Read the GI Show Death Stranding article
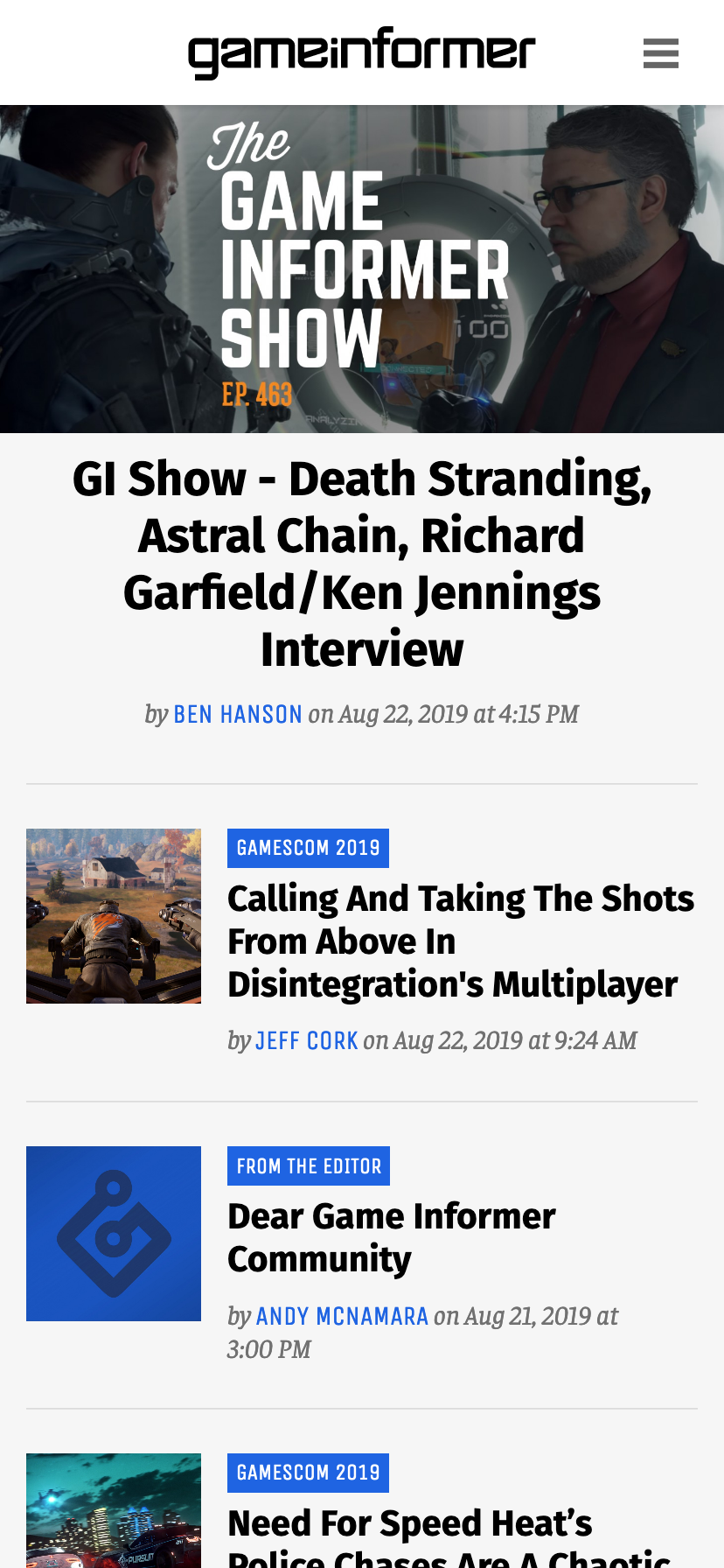This screenshot has height=1568, width=724. pos(362,564)
